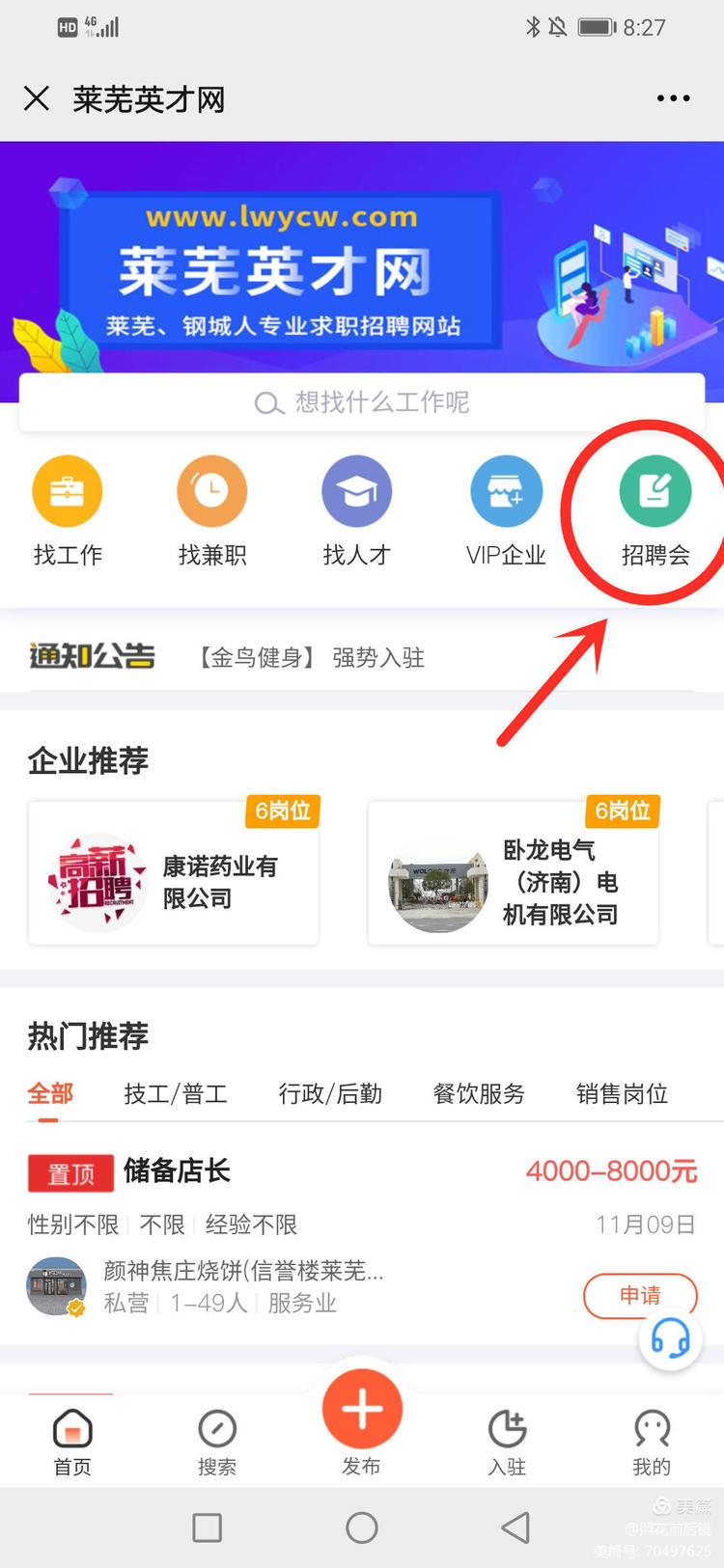Open the 康诺药业有限公司 company card
Viewport: 724px width, 1568px height.
click(174, 873)
